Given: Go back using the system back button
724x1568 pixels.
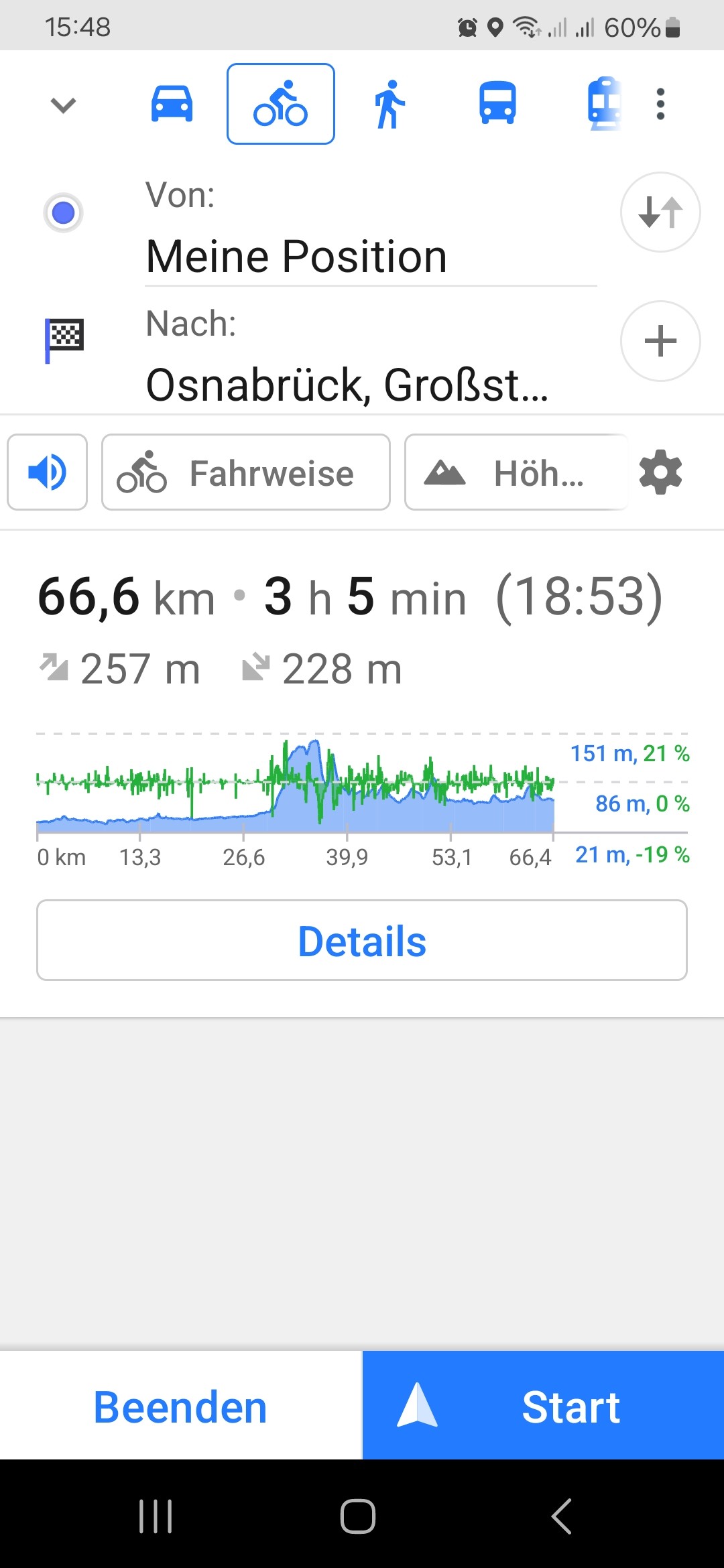Looking at the screenshot, I should (x=562, y=1516).
